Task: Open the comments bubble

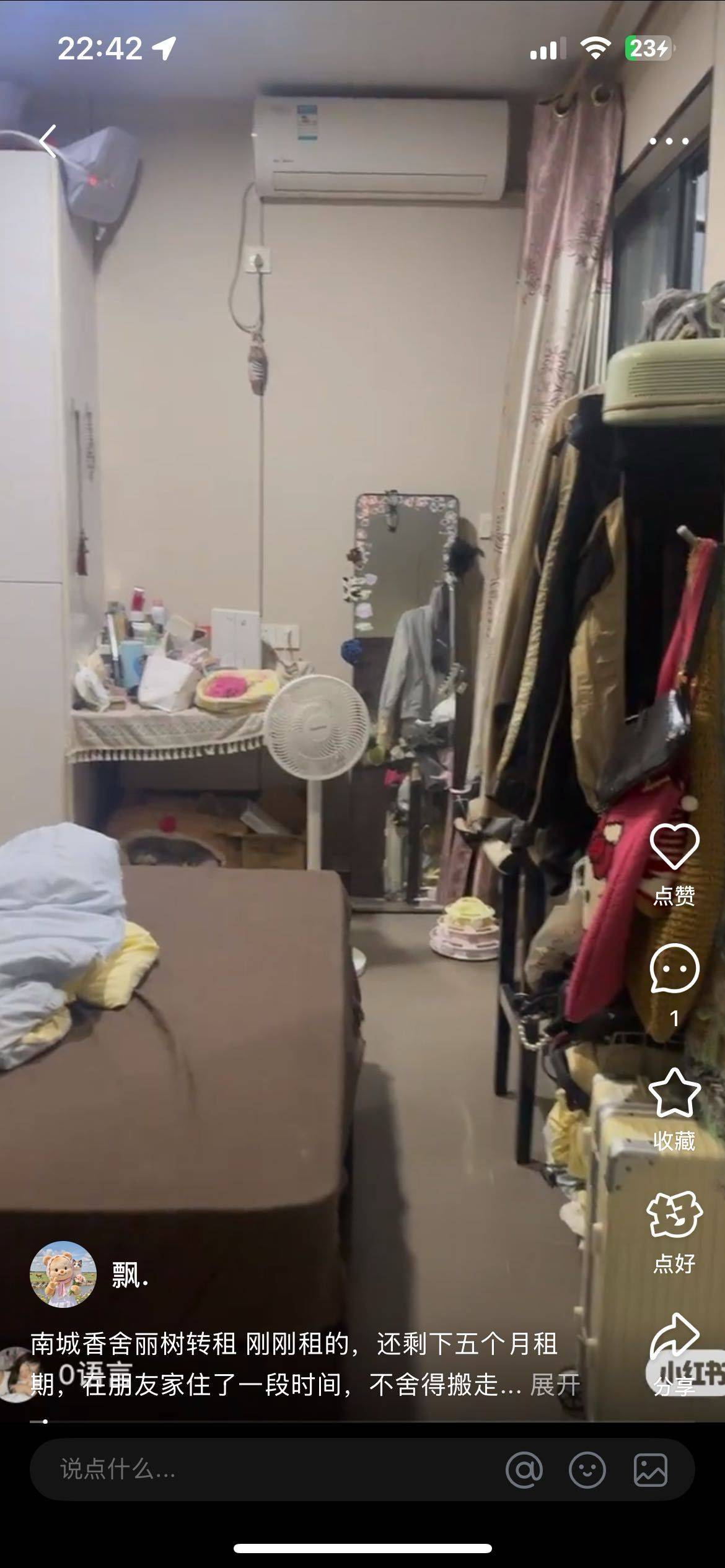Action: coord(674,969)
